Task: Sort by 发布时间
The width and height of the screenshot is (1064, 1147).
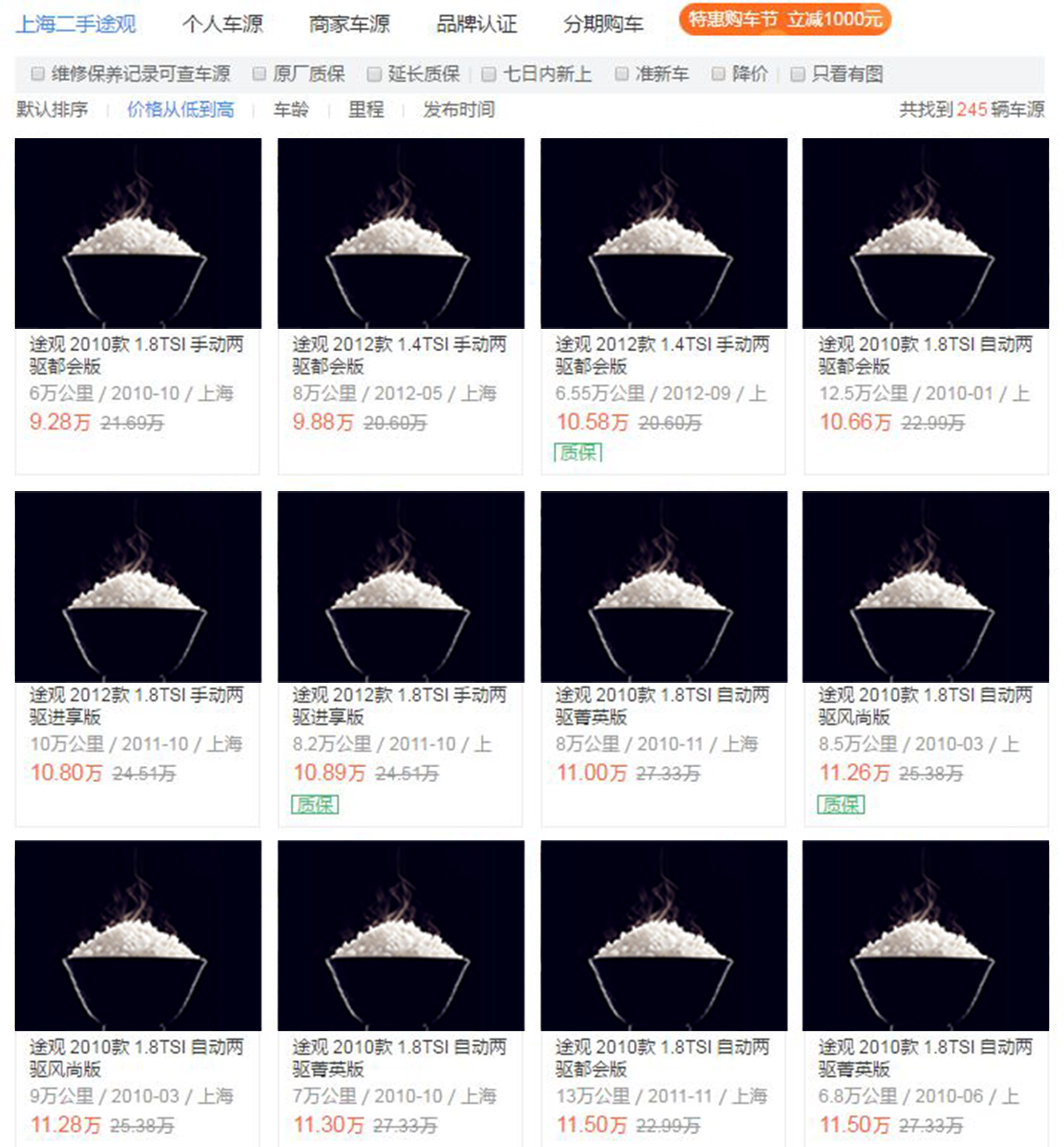Action: pyautogui.click(x=460, y=109)
